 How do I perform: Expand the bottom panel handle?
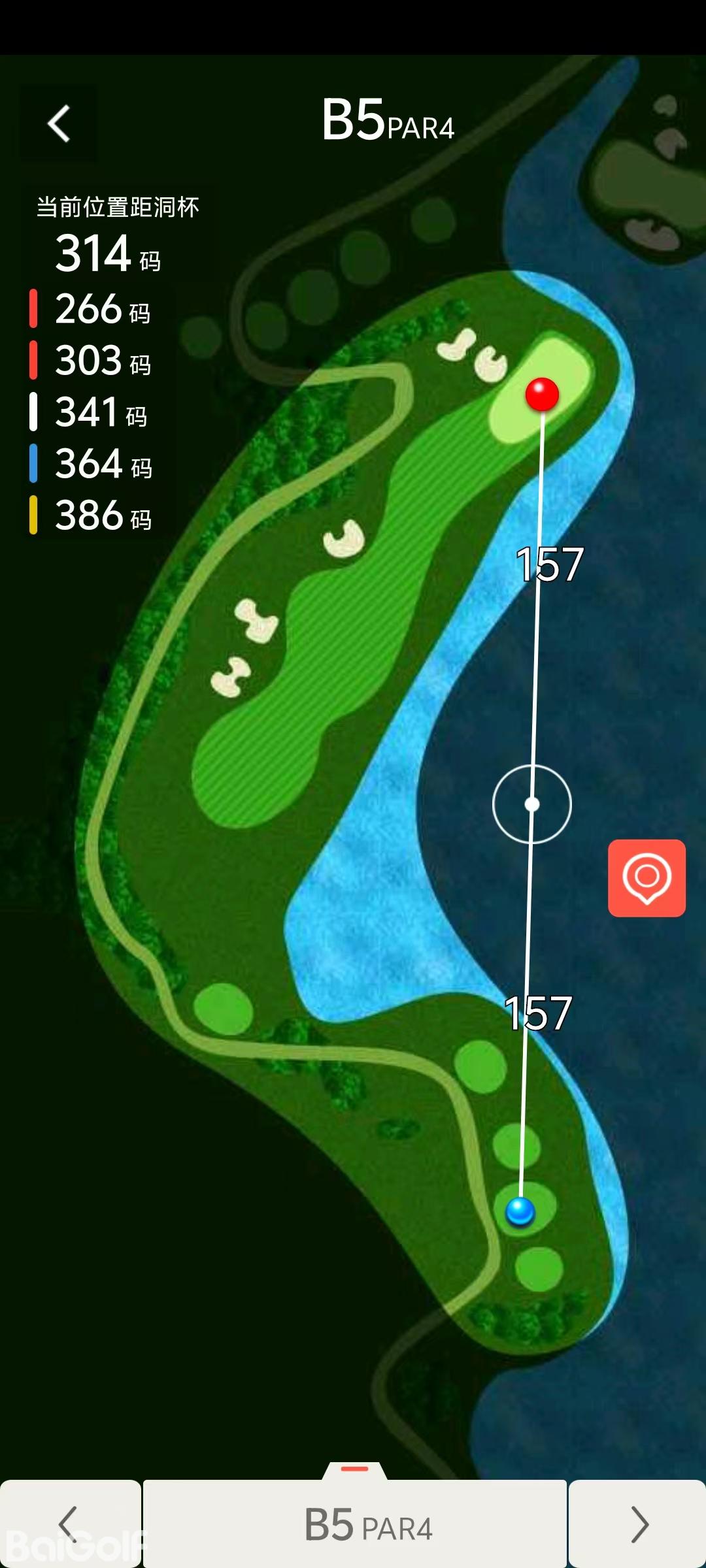click(355, 1469)
